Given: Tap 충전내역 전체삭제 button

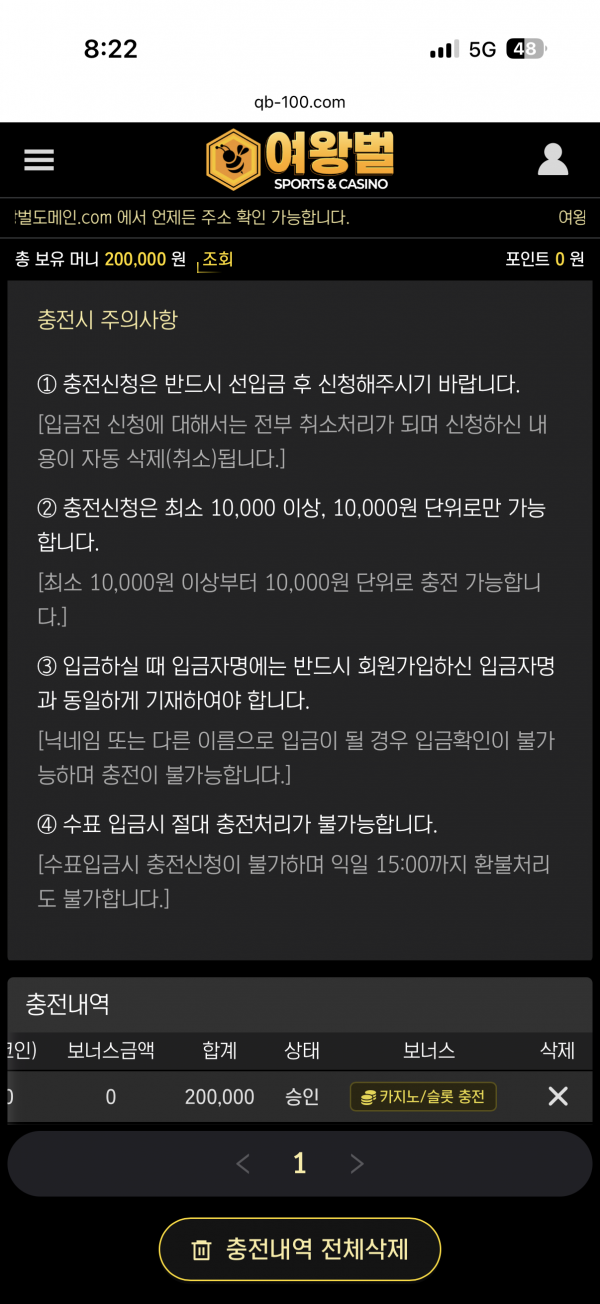Looking at the screenshot, I should tap(300, 1249).
